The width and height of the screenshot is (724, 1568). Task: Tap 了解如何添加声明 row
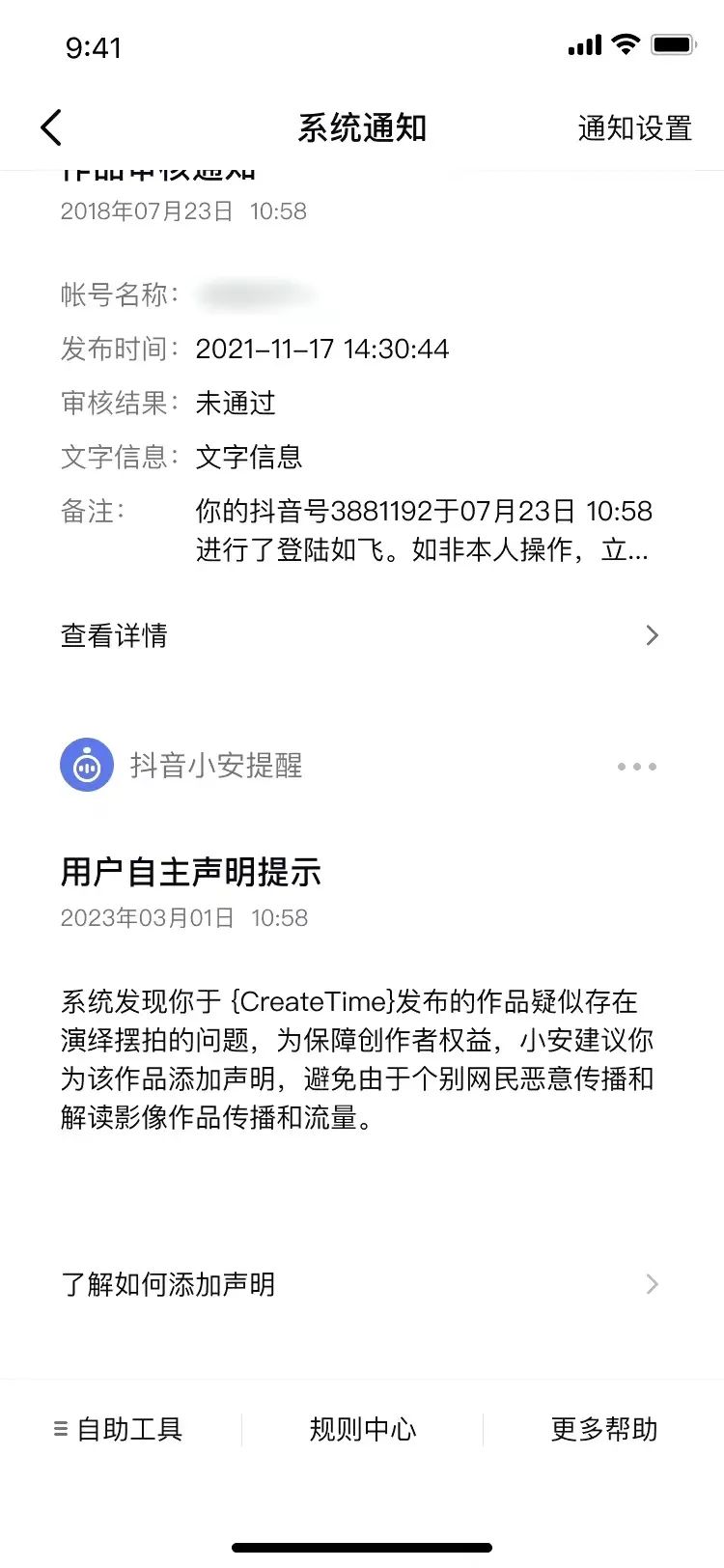[359, 1284]
